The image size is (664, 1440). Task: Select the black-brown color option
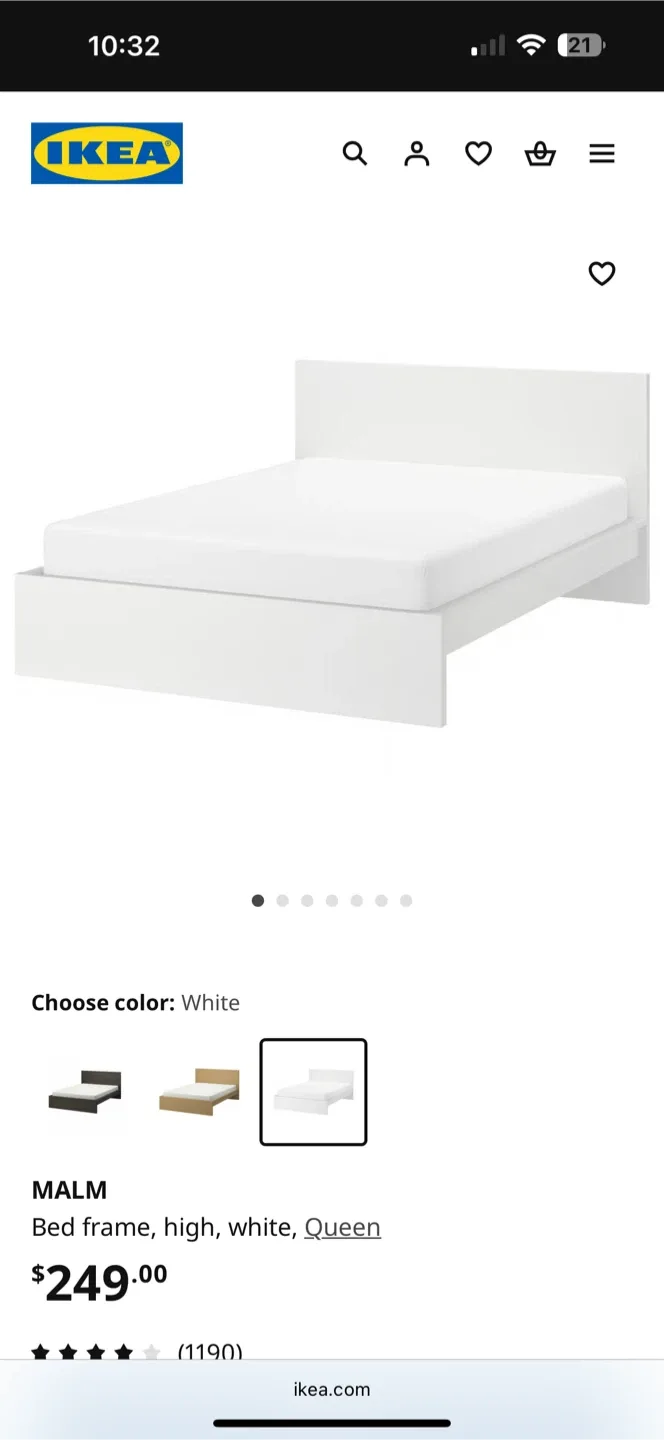(x=85, y=1091)
